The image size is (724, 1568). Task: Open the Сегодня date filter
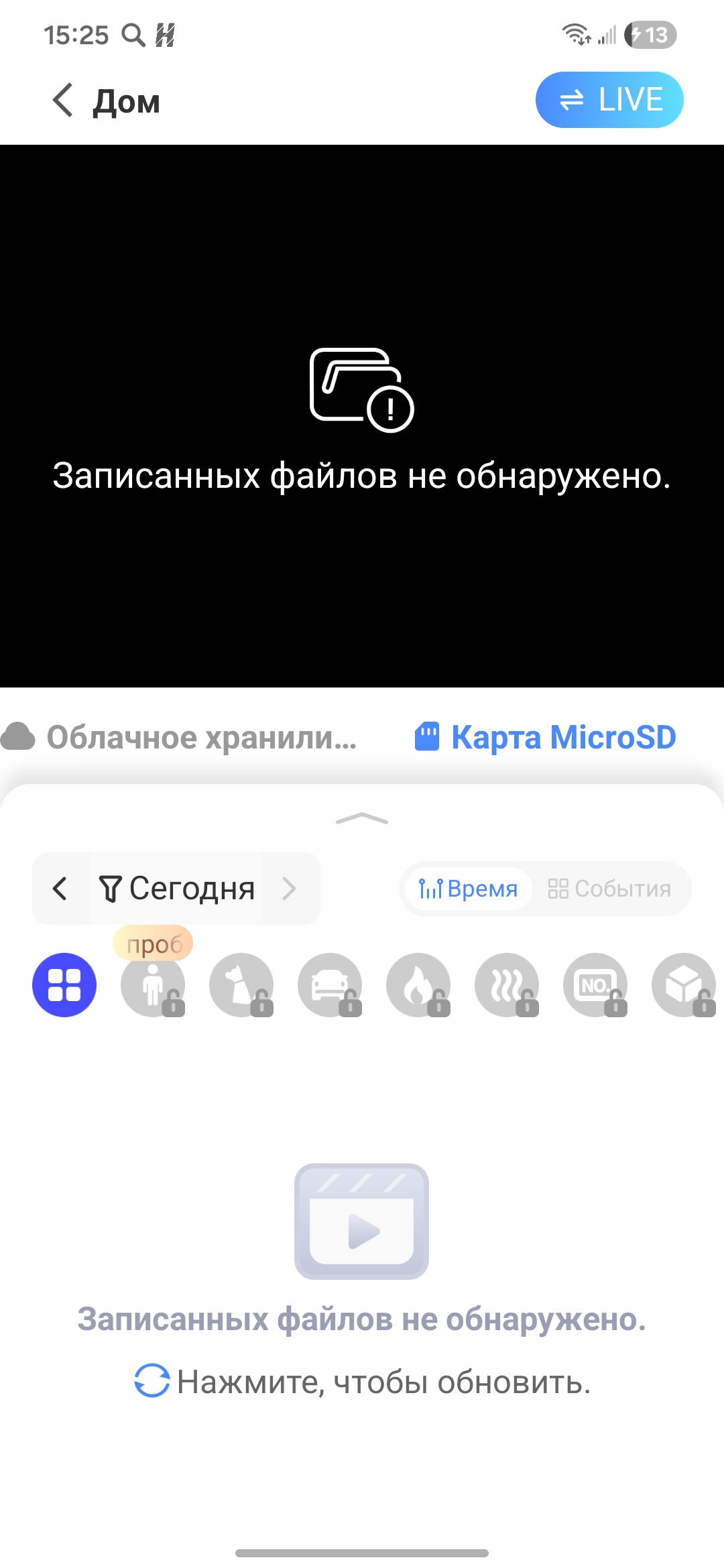pos(176,889)
